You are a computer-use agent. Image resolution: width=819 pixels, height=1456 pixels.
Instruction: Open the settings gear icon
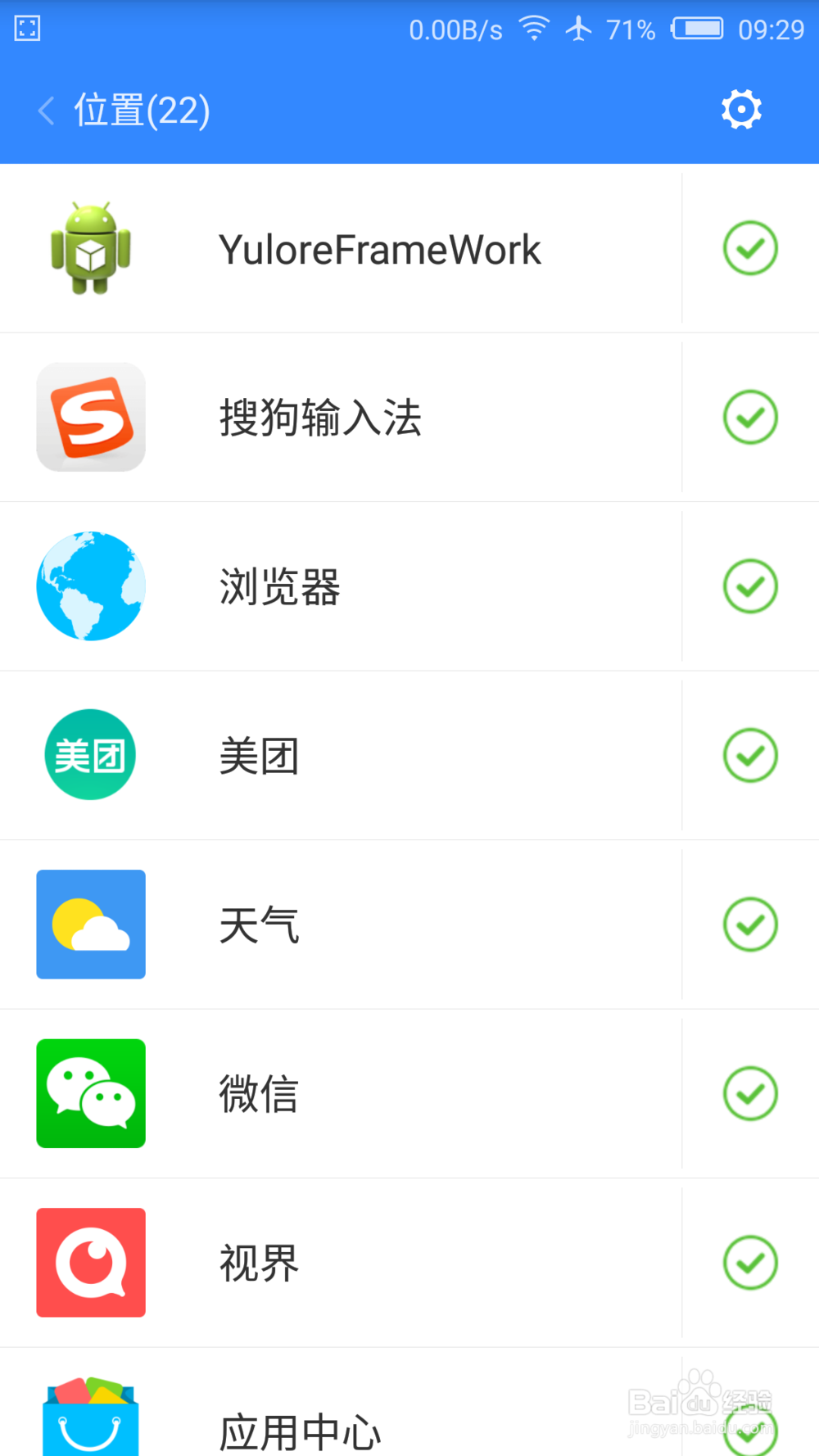click(741, 110)
